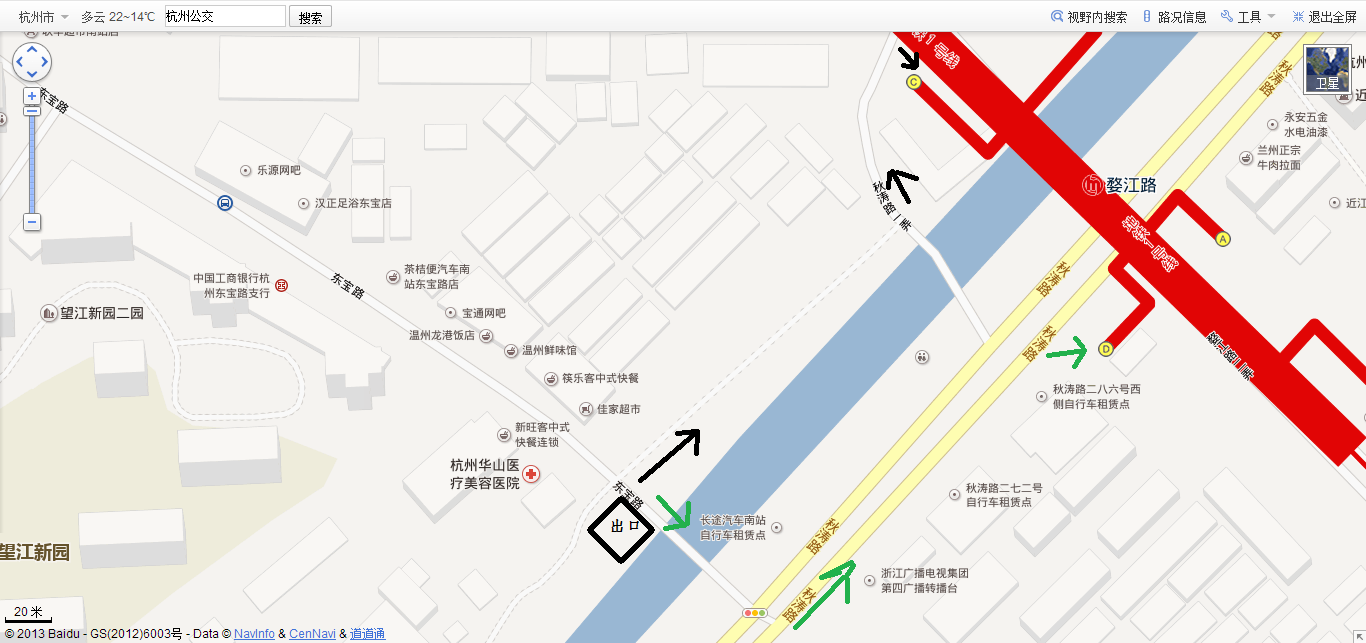Open the 杭州华山医疗美容医院 map marker
The height and width of the screenshot is (643, 1366).
[x=531, y=474]
